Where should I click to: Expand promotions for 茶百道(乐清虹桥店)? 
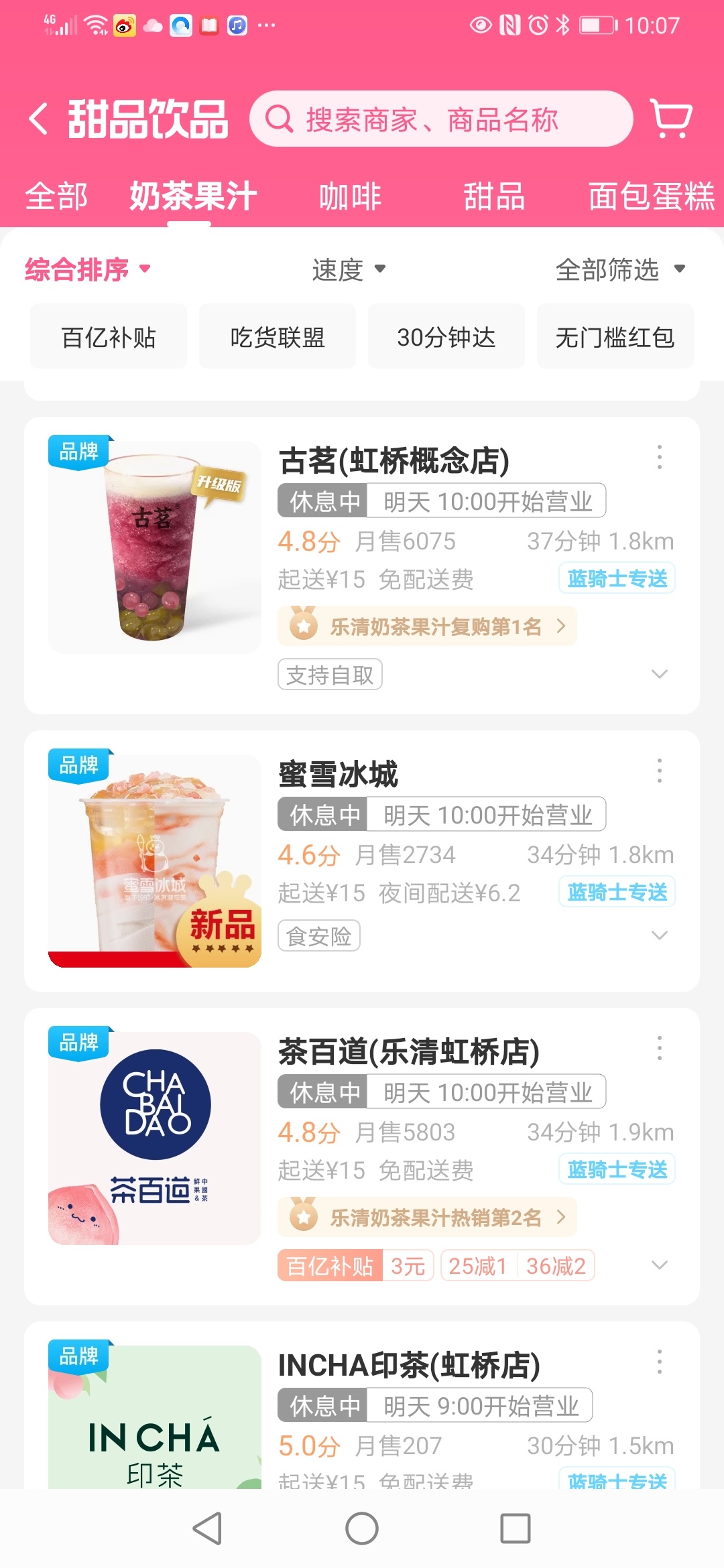(660, 1265)
